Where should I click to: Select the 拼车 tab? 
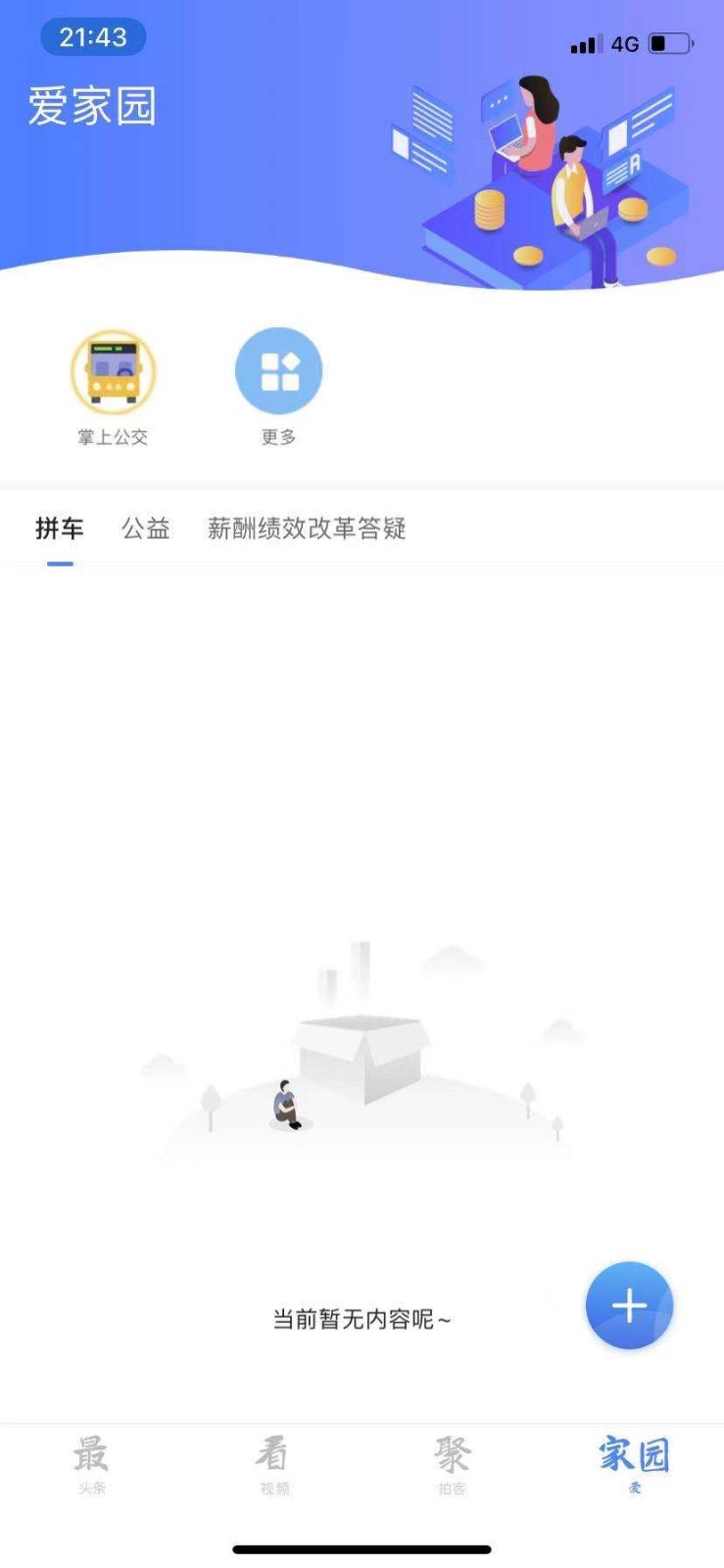coord(60,529)
